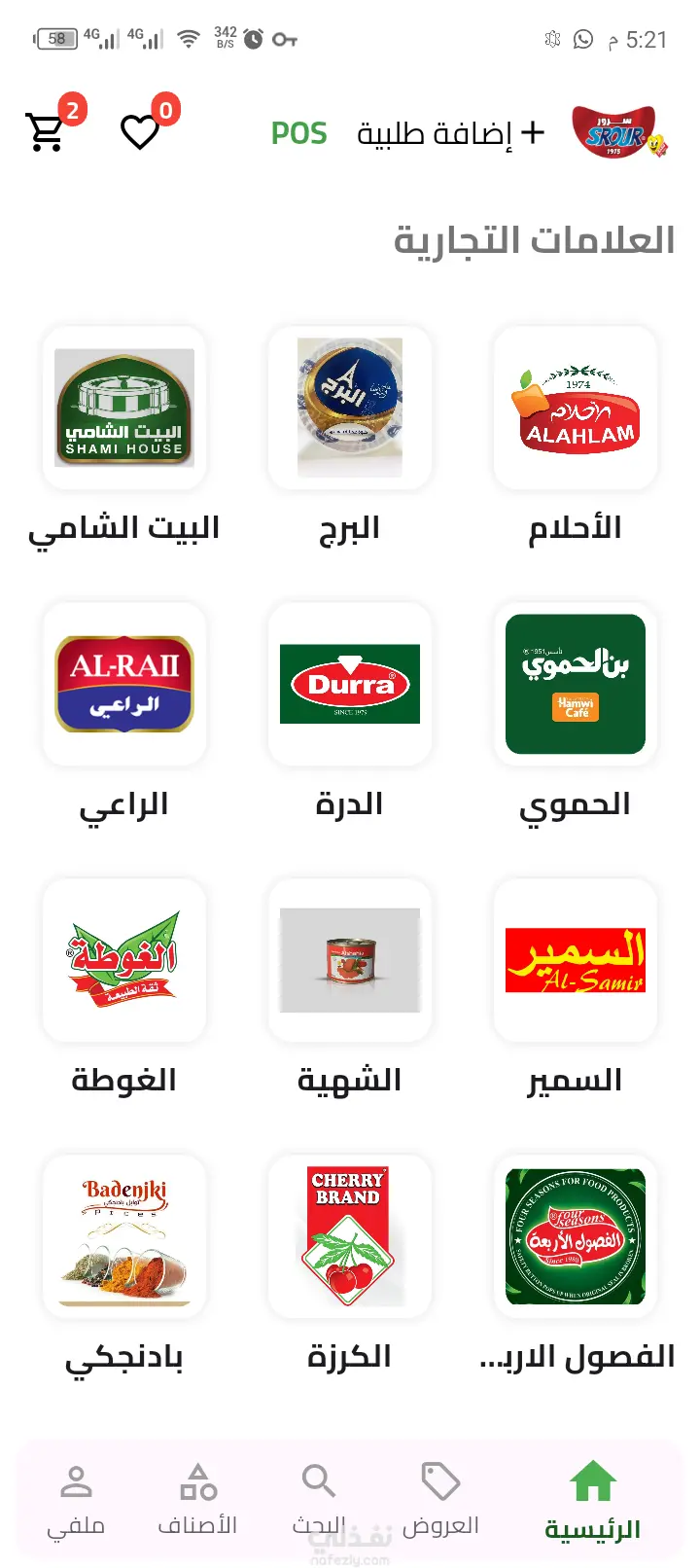Select the الحموي brand
Screen dimensions: 700x1568
575,684
